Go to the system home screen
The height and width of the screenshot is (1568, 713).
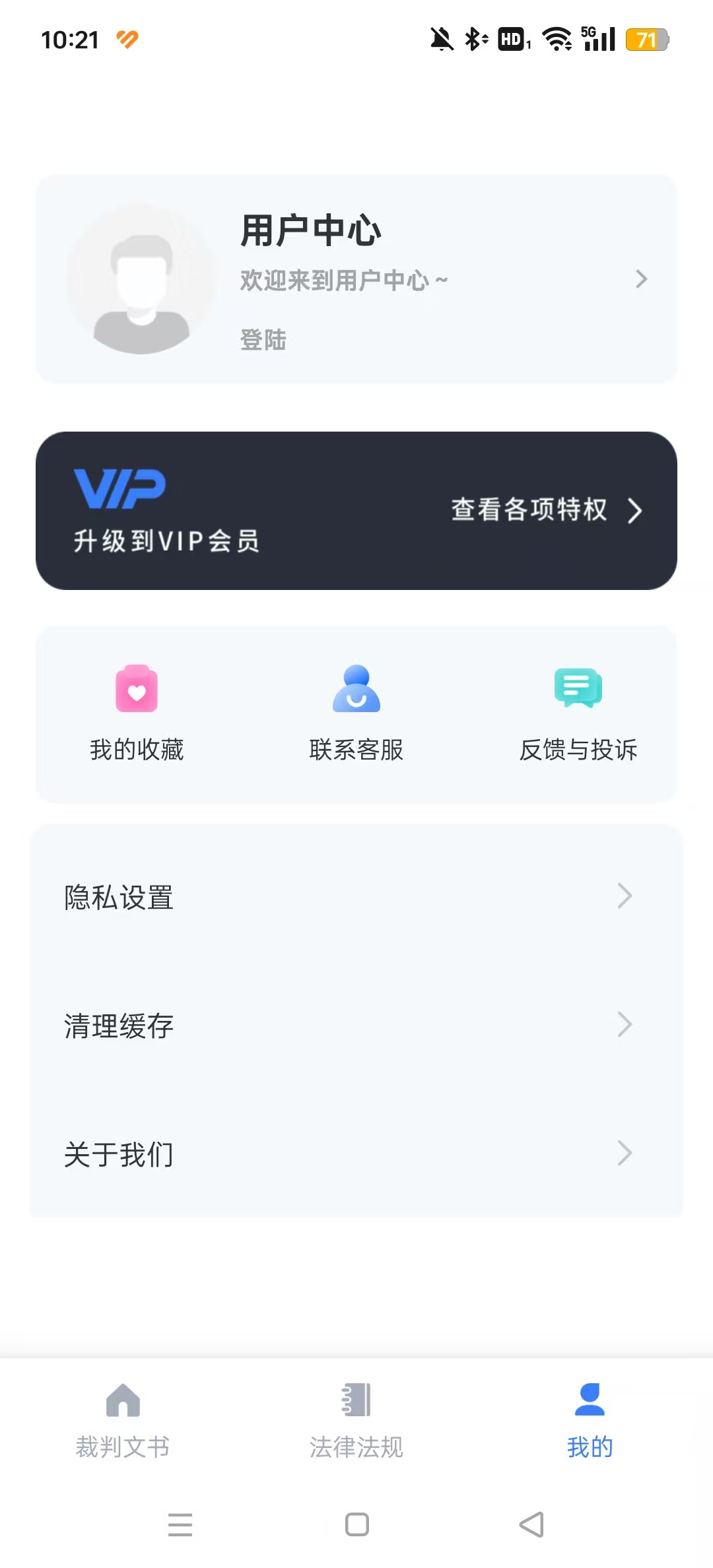[357, 1524]
